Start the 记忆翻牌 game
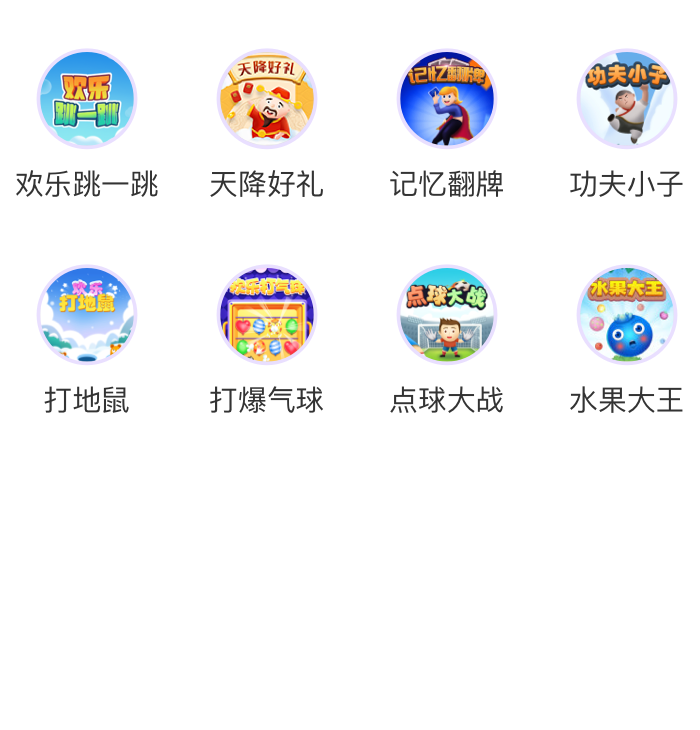Viewport: 700px width, 730px height. coord(447,99)
